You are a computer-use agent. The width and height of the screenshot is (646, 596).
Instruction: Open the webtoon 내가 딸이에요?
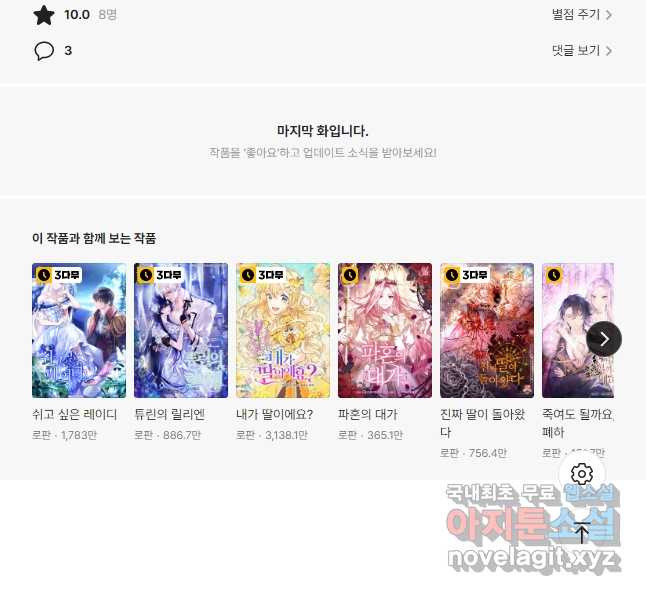283,331
